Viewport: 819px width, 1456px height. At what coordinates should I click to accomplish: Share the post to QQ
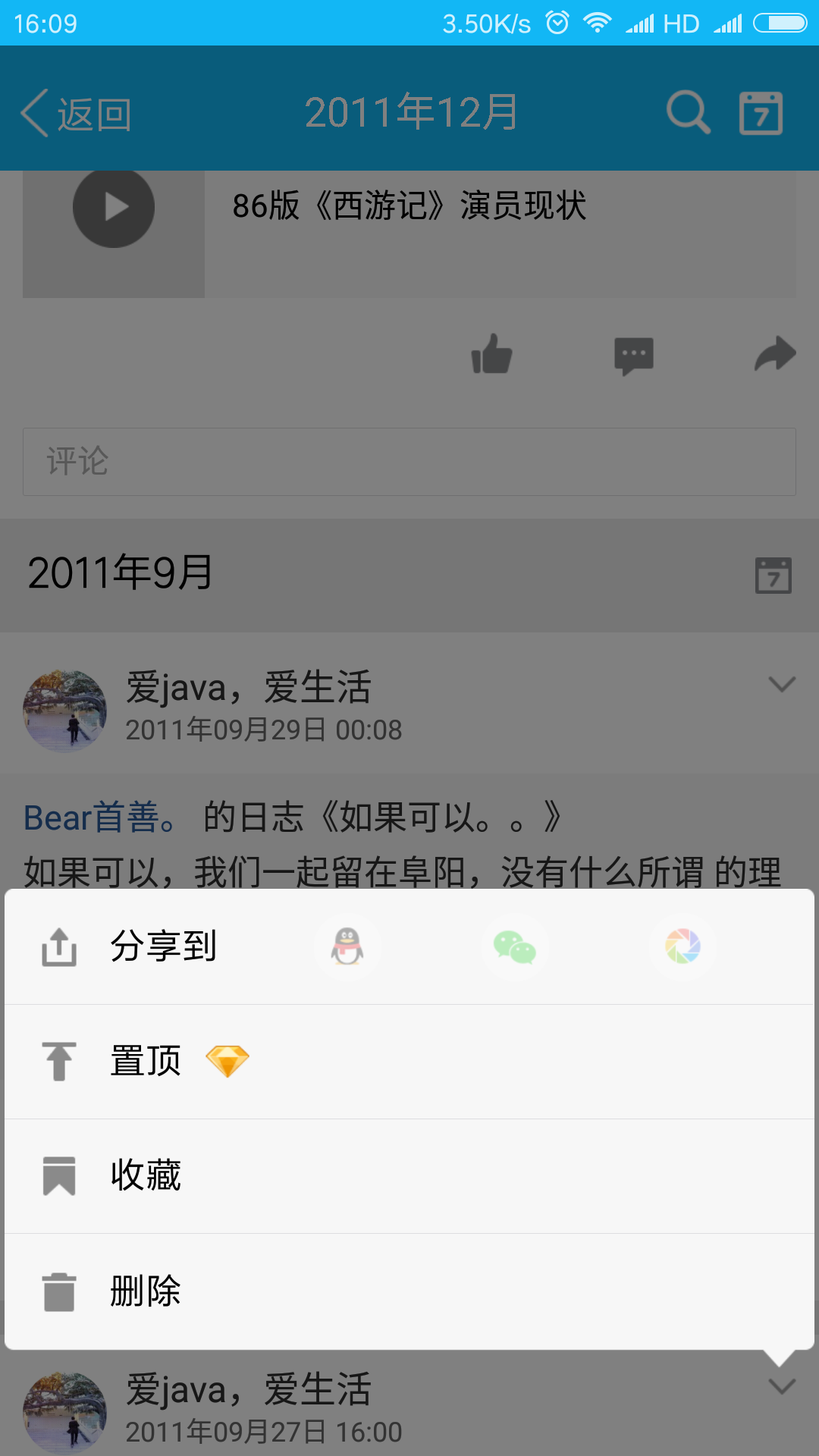tap(347, 947)
